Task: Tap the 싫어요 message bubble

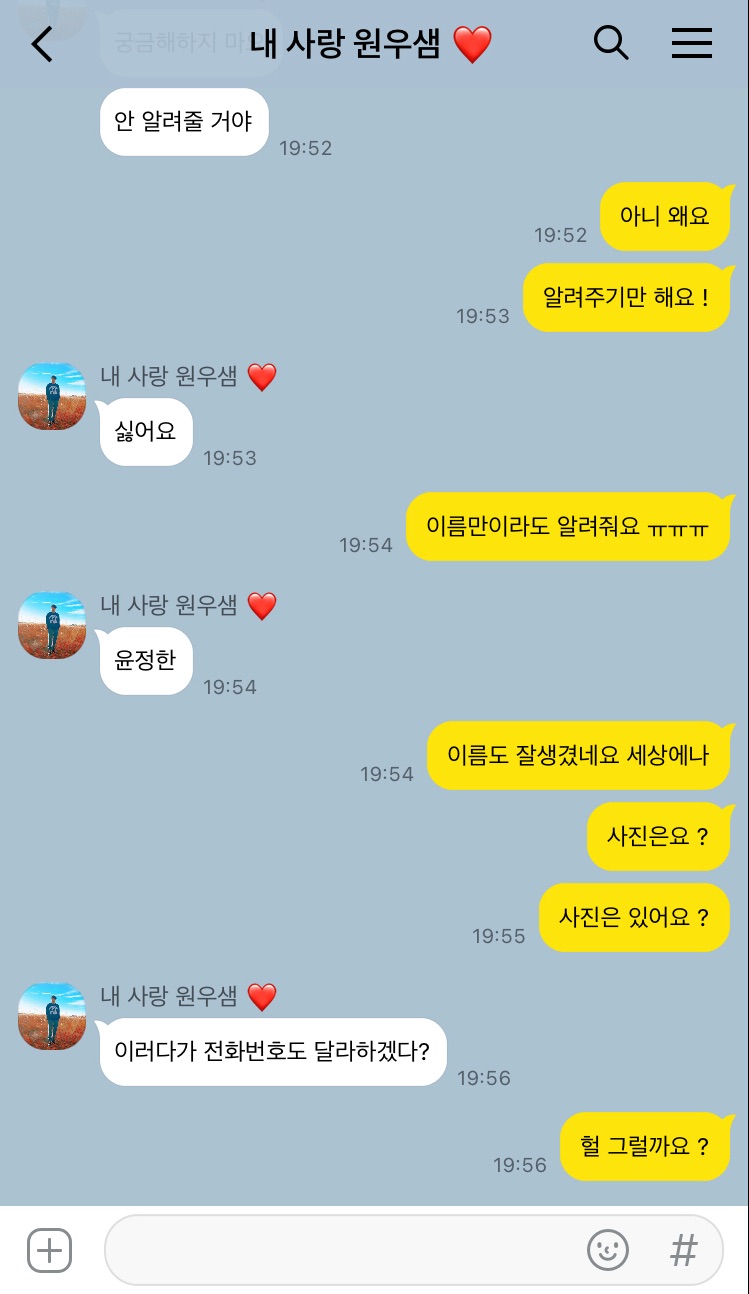Action: 145,432
